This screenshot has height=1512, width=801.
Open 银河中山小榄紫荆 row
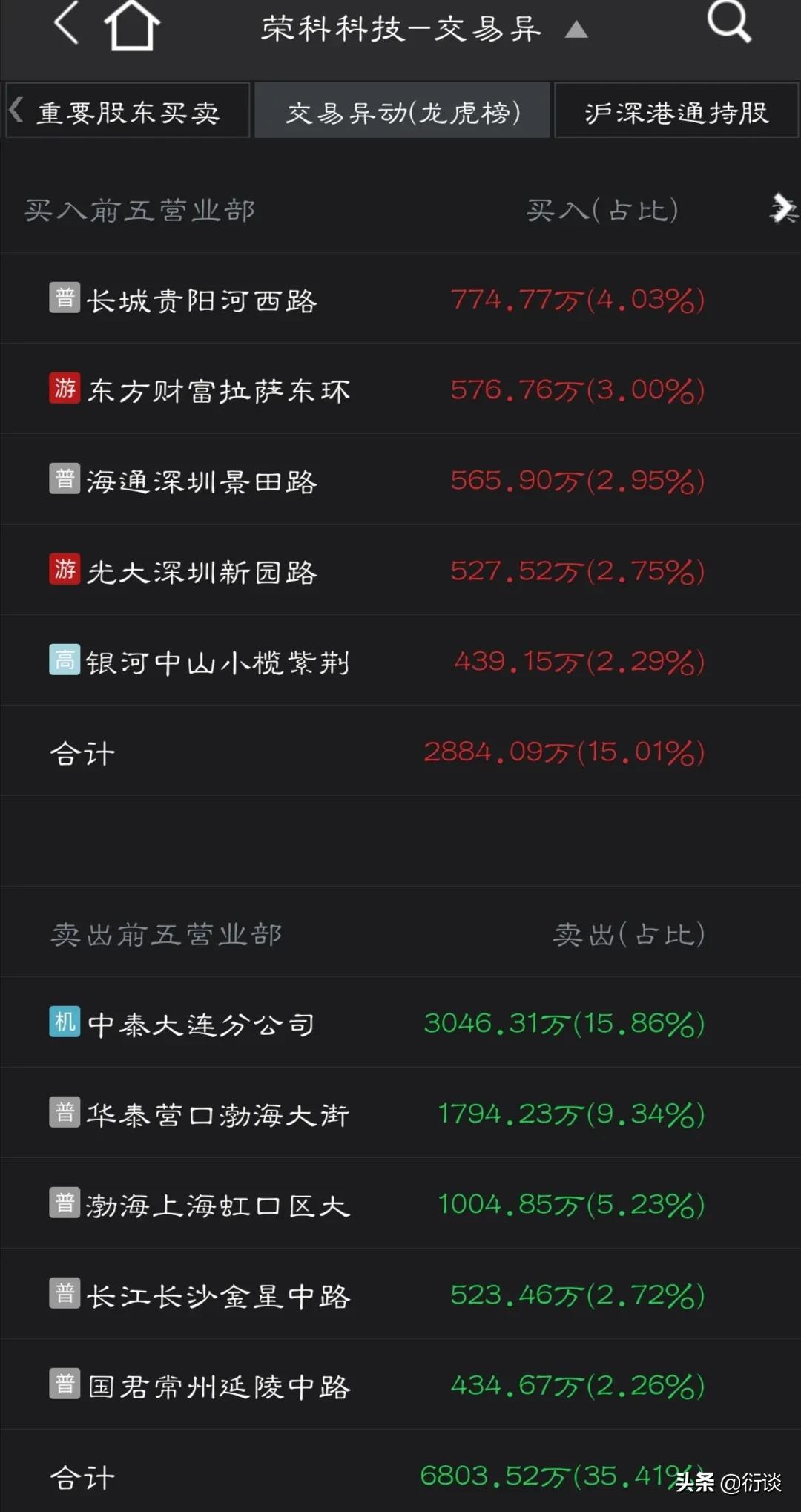pyautogui.click(x=400, y=660)
